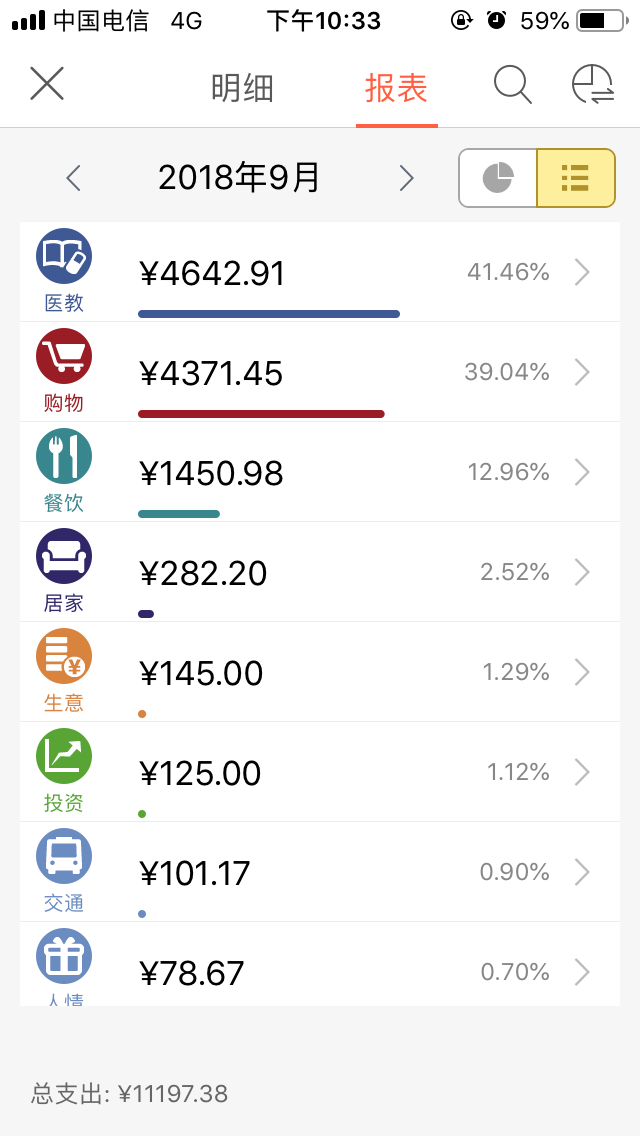Viewport: 640px width, 1136px height.
Task: Select the list view toggle
Action: 576,178
